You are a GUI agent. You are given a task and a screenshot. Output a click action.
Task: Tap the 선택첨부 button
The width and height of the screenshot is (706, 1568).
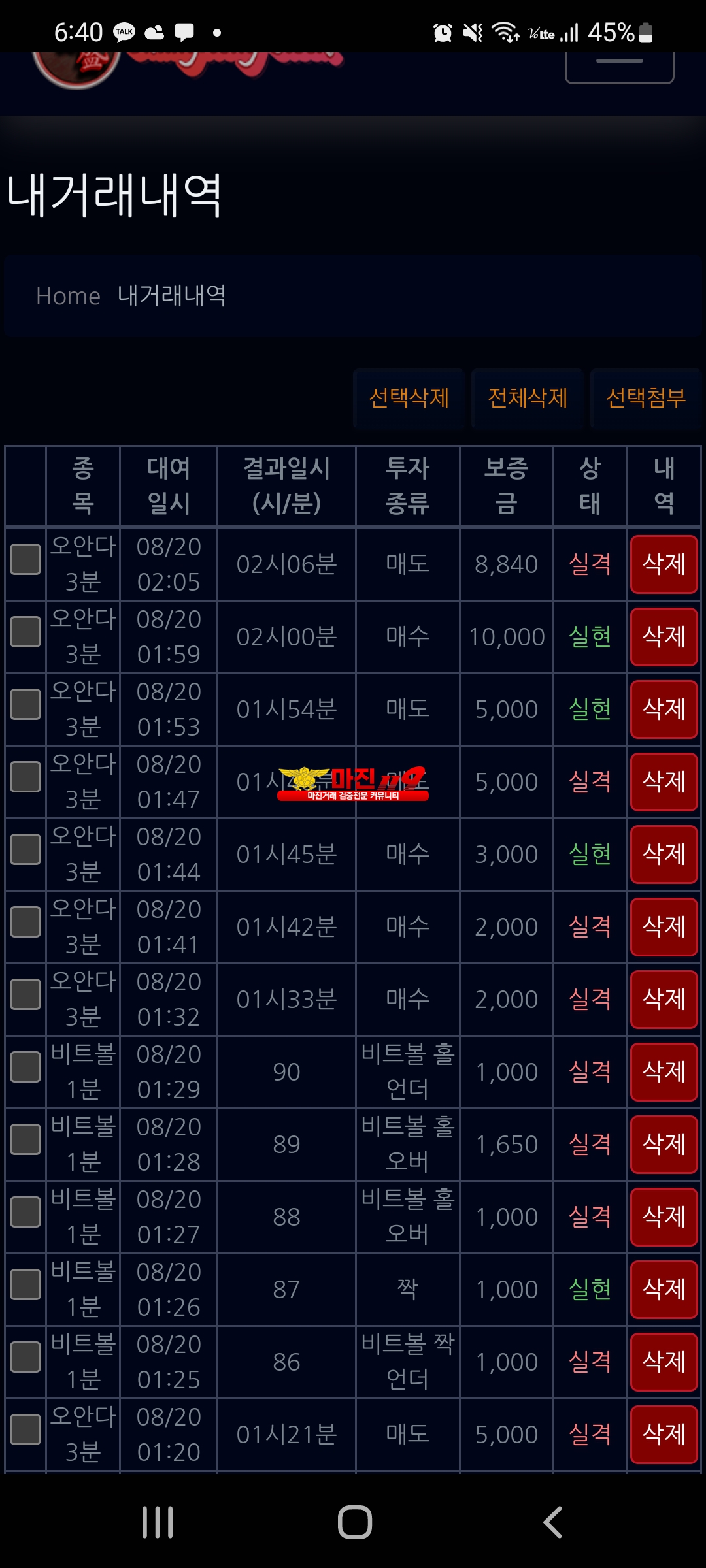click(646, 398)
